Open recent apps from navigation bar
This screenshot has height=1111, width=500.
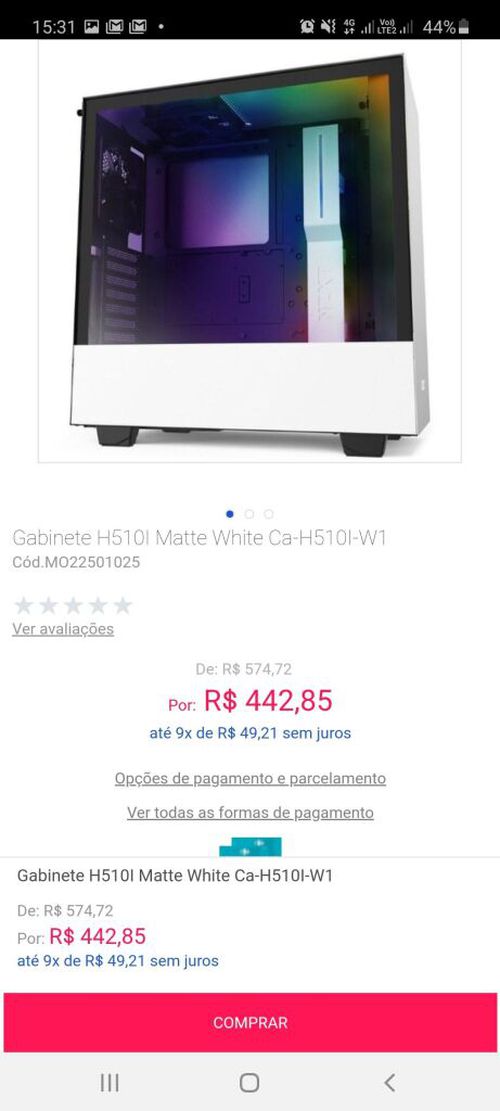pos(109,1082)
